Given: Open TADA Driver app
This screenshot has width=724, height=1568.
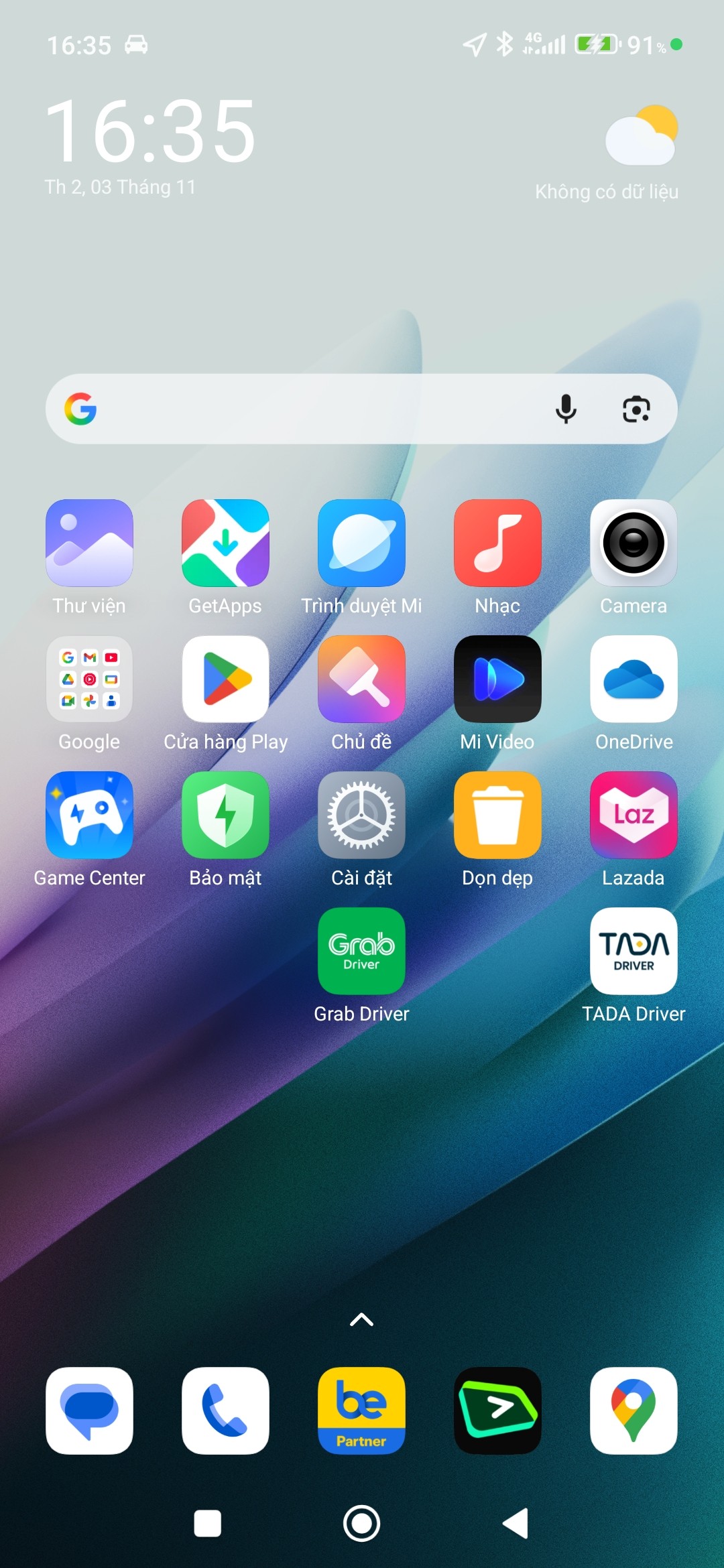Looking at the screenshot, I should point(633,951).
